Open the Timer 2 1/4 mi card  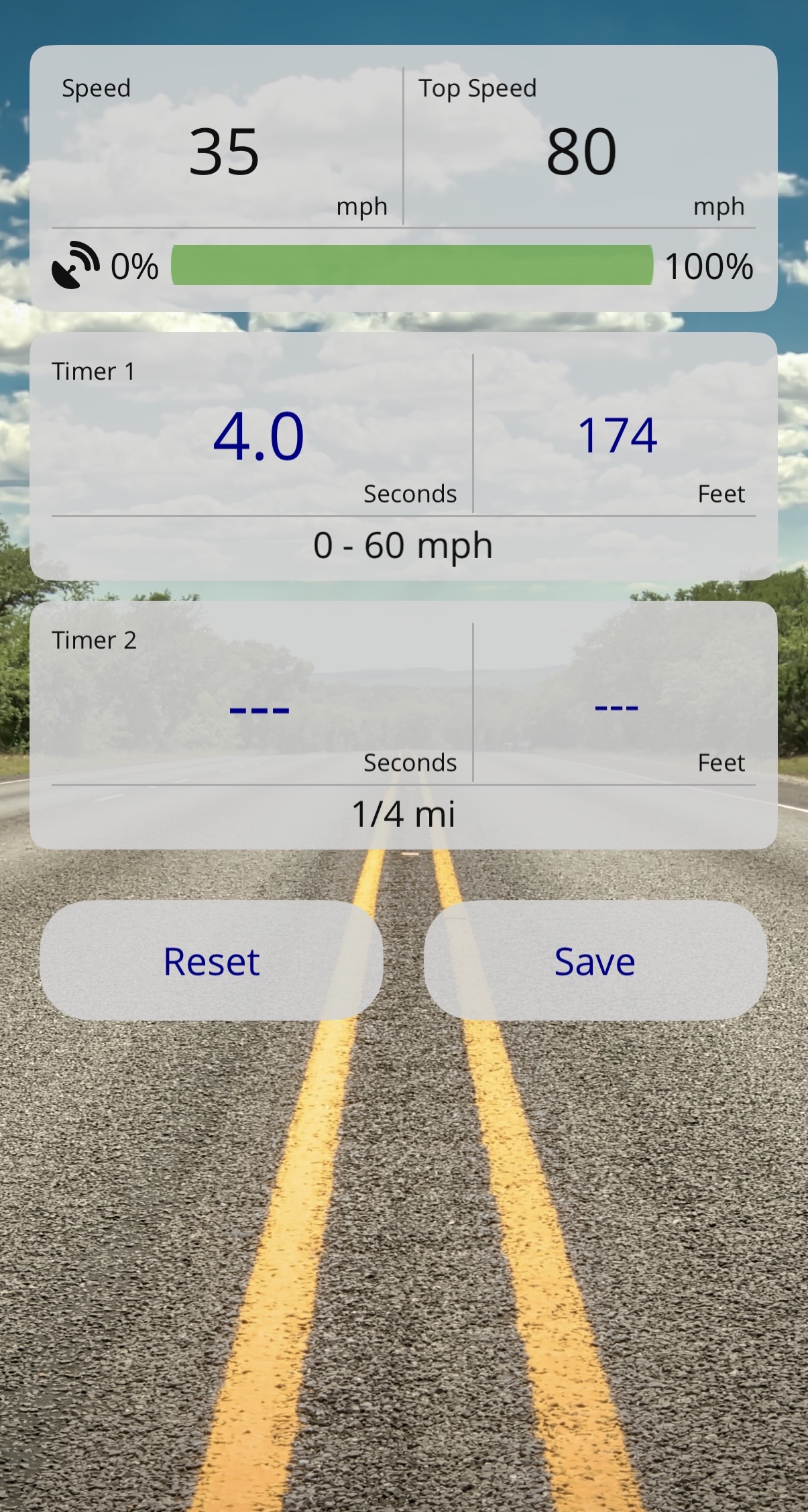coord(404,725)
